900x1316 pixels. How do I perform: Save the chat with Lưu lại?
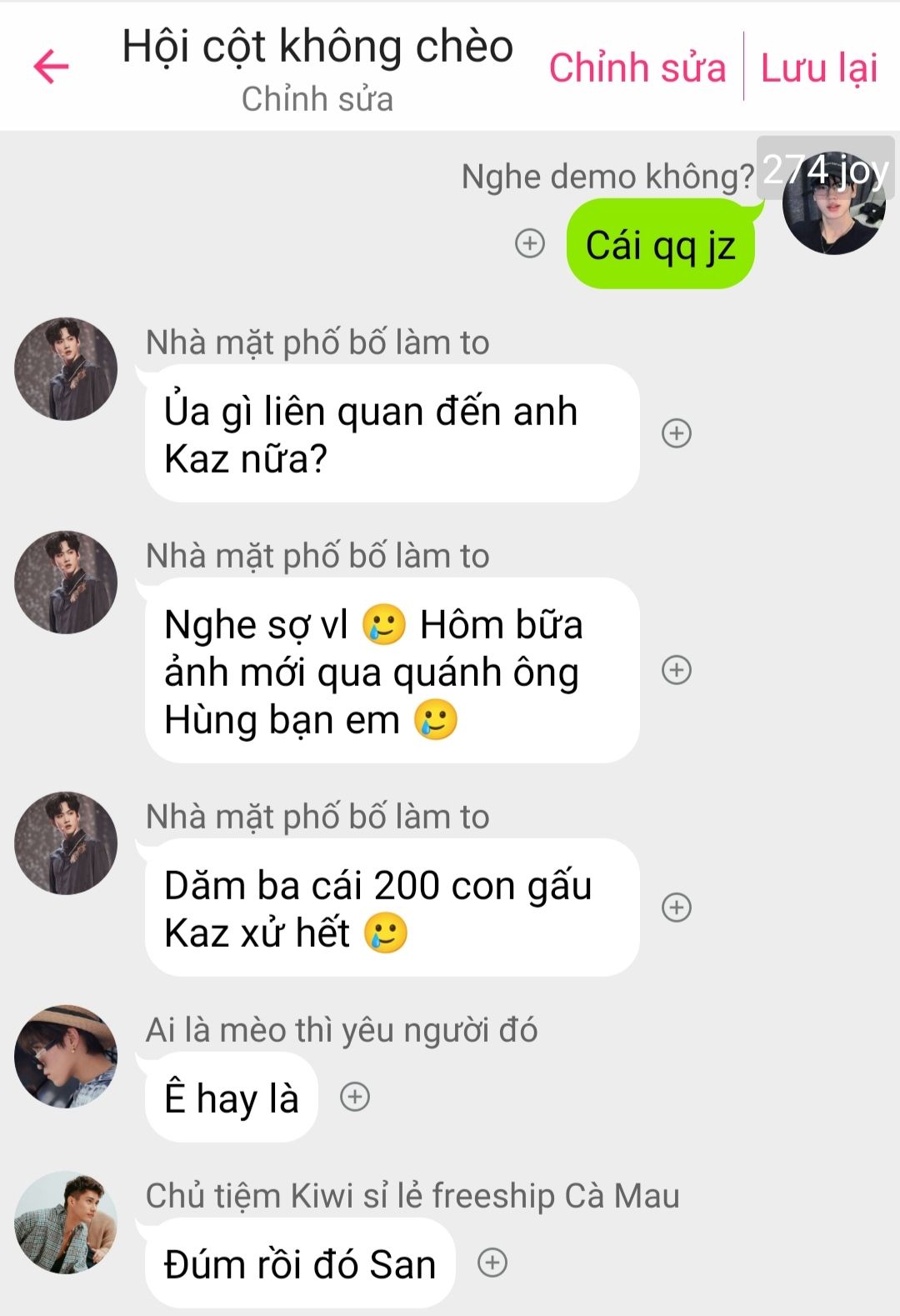click(x=819, y=68)
